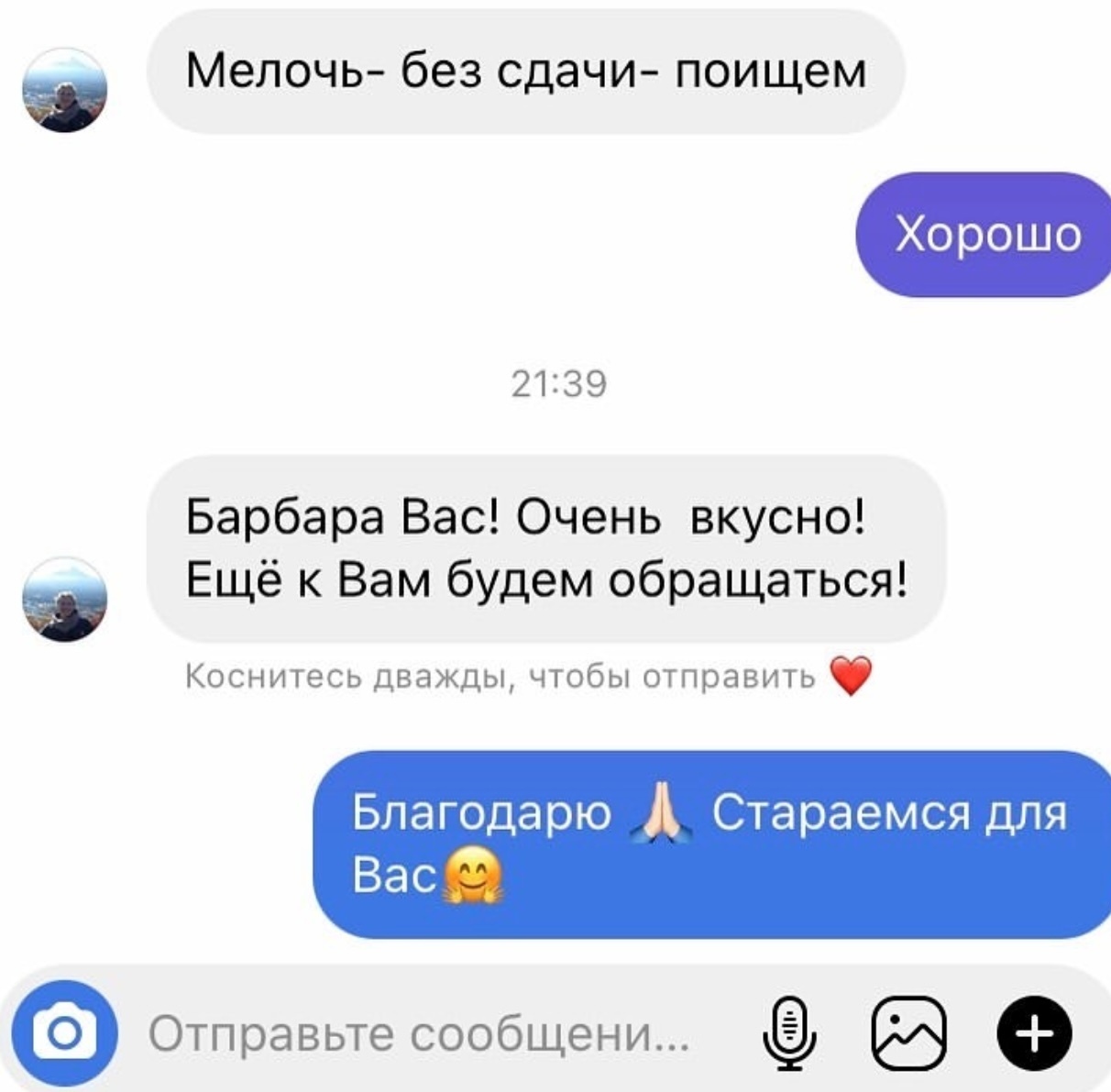The height and width of the screenshot is (1092, 1111).
Task: Open sender's avatar next to "Мелочь- без сдачи"
Action: [64, 91]
